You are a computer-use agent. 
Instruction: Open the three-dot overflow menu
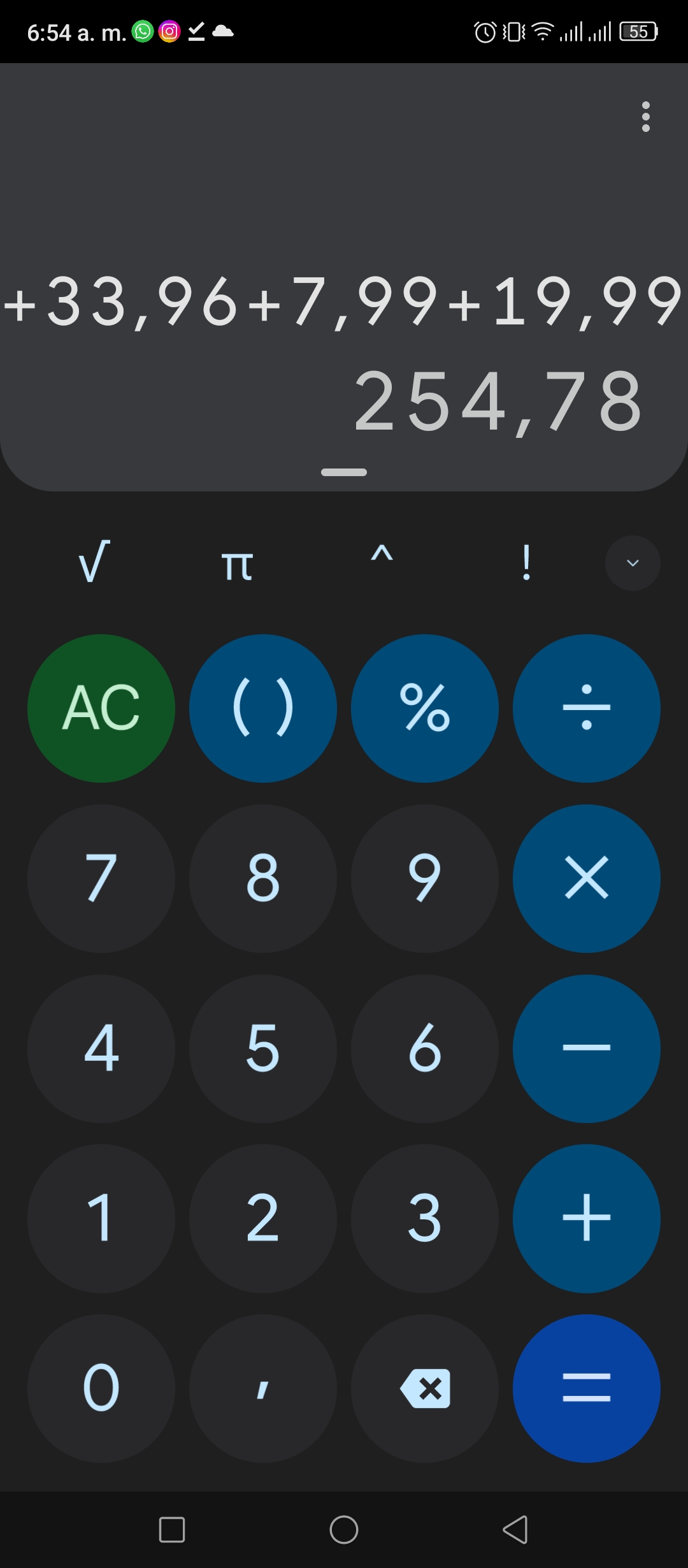646,117
